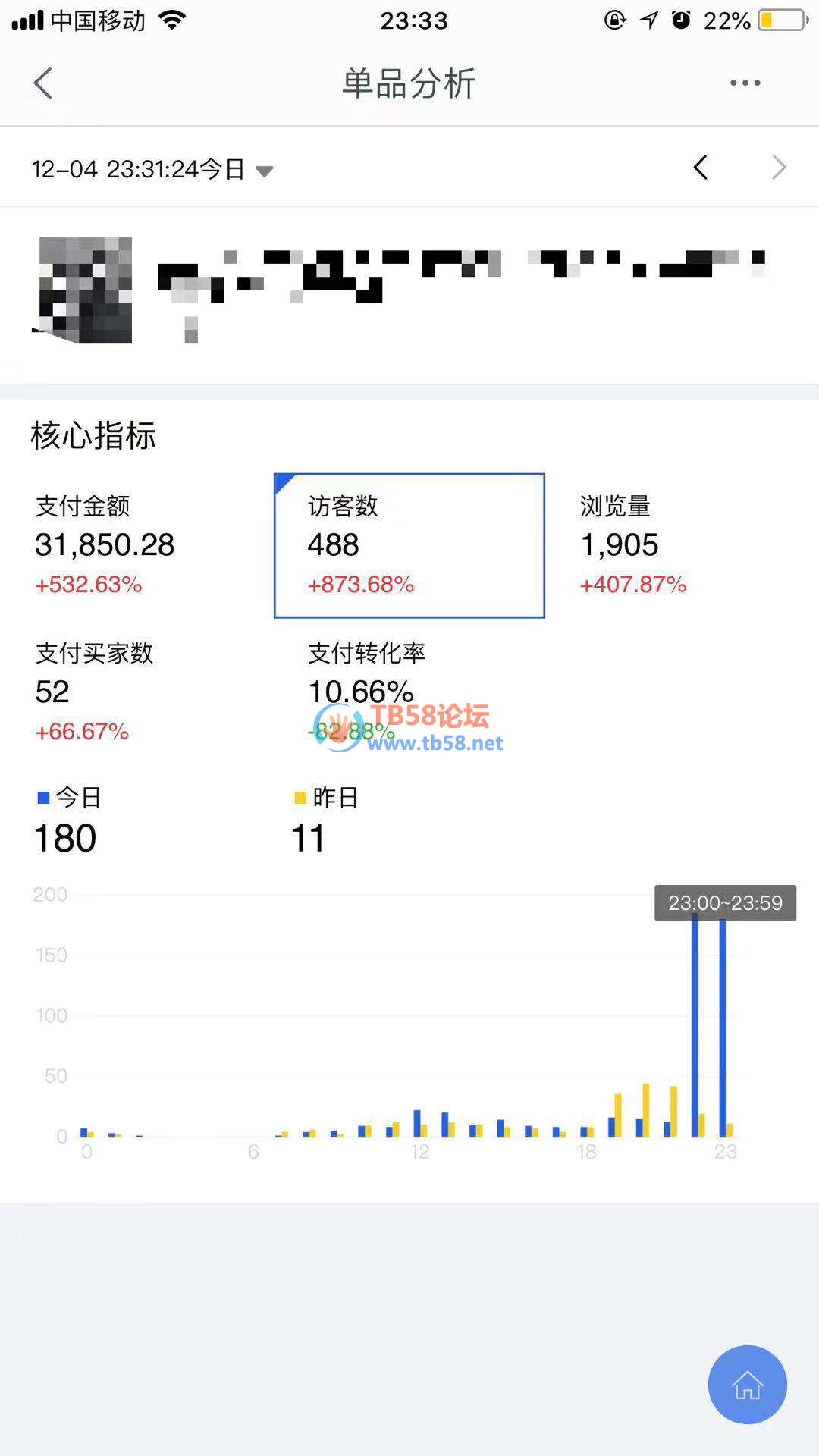Select the 支付买家数 metric
The image size is (819, 1456).
point(136,692)
